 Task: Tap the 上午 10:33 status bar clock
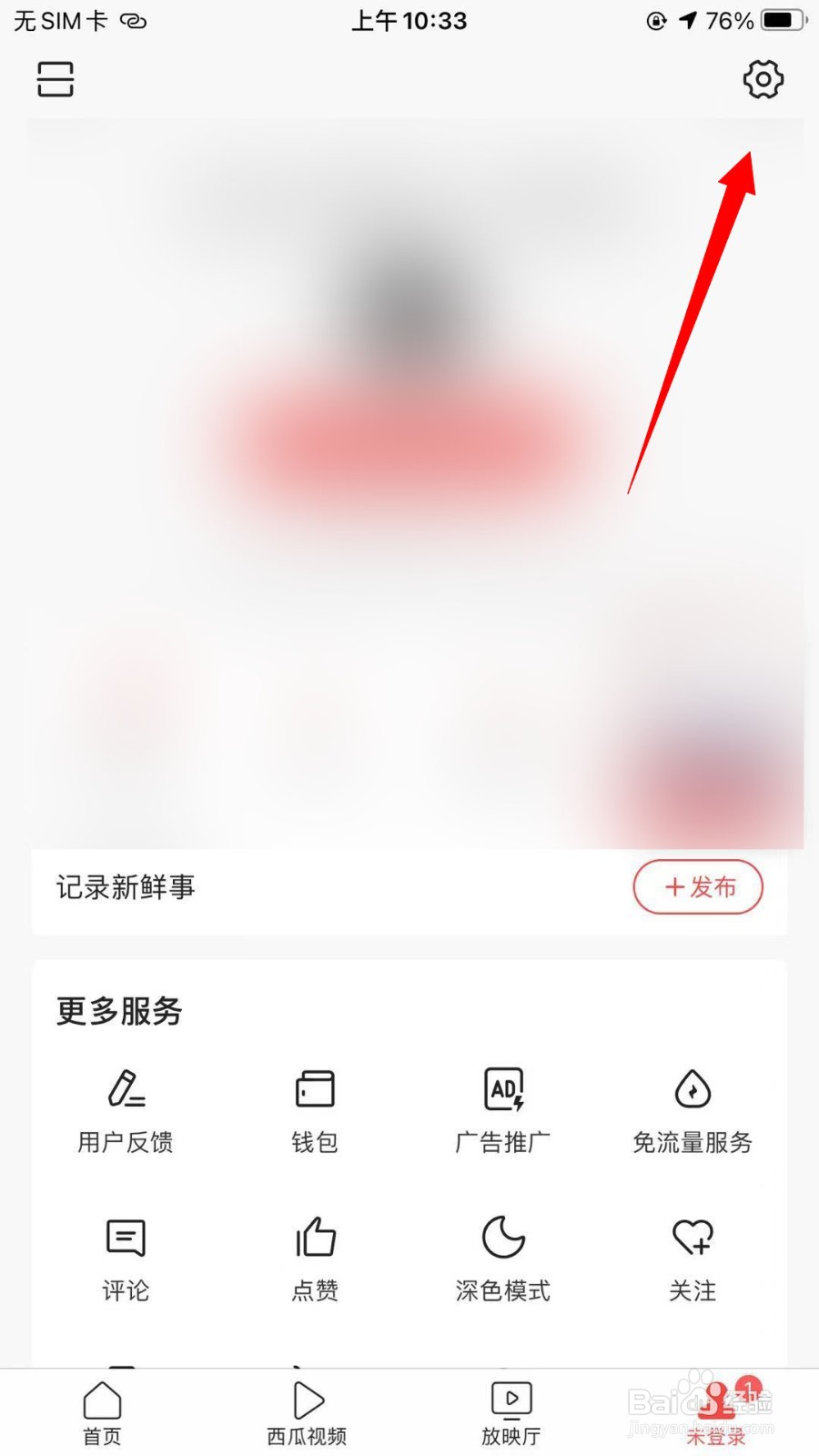(x=409, y=20)
